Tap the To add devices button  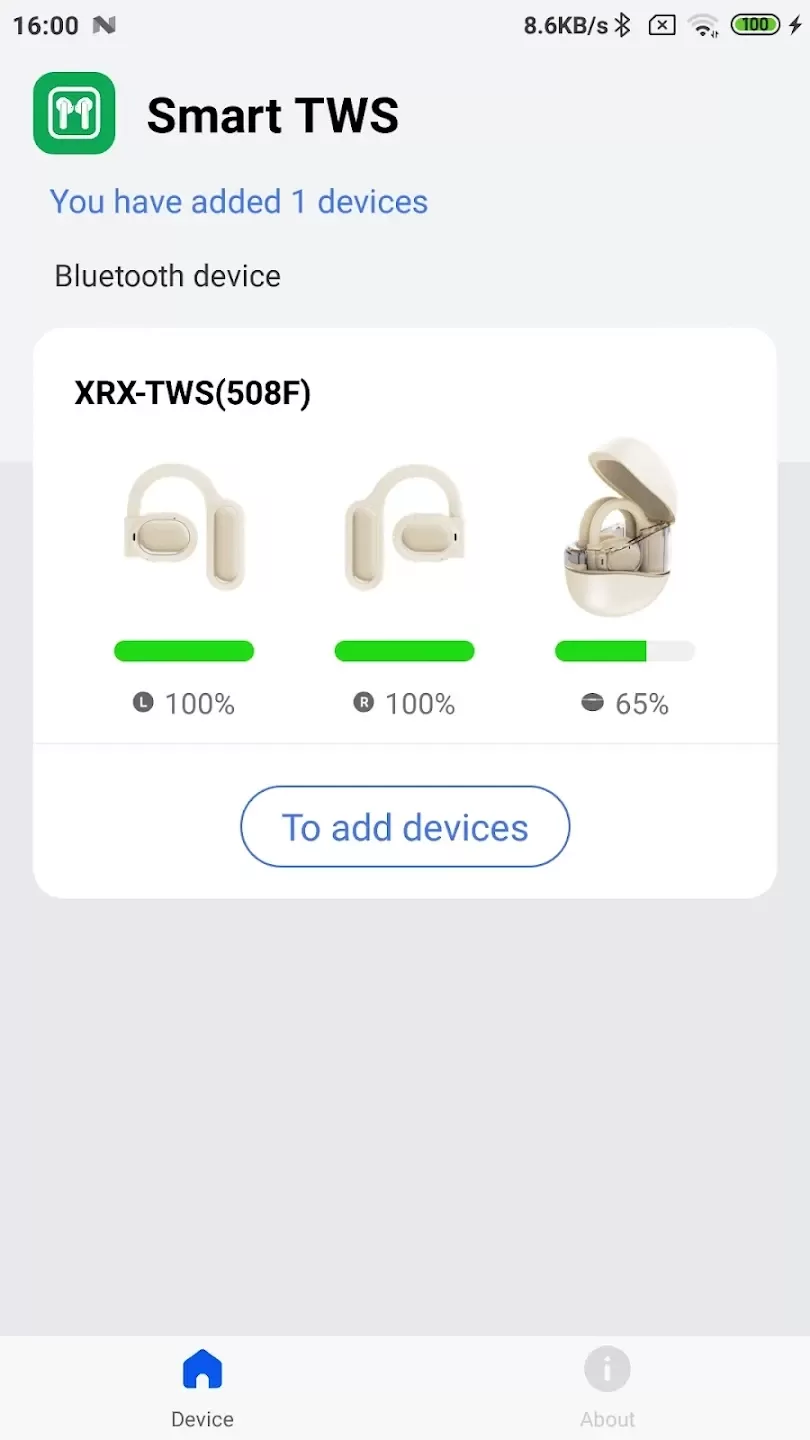click(x=404, y=827)
